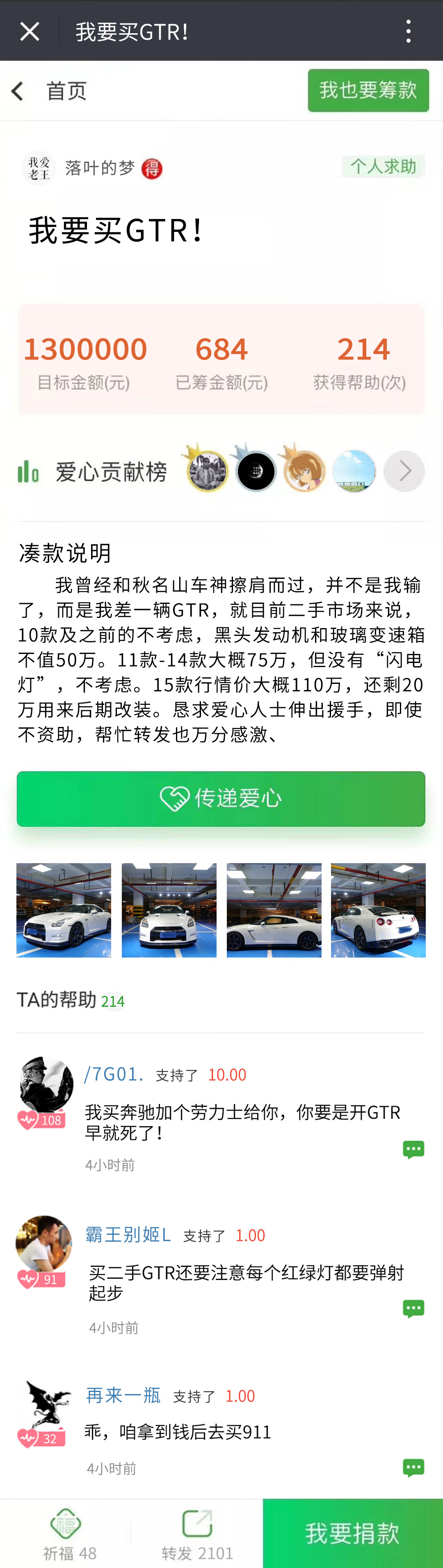The image size is (443, 1568).
Task: Open the rear-view GTR photo
Action: [x=378, y=910]
